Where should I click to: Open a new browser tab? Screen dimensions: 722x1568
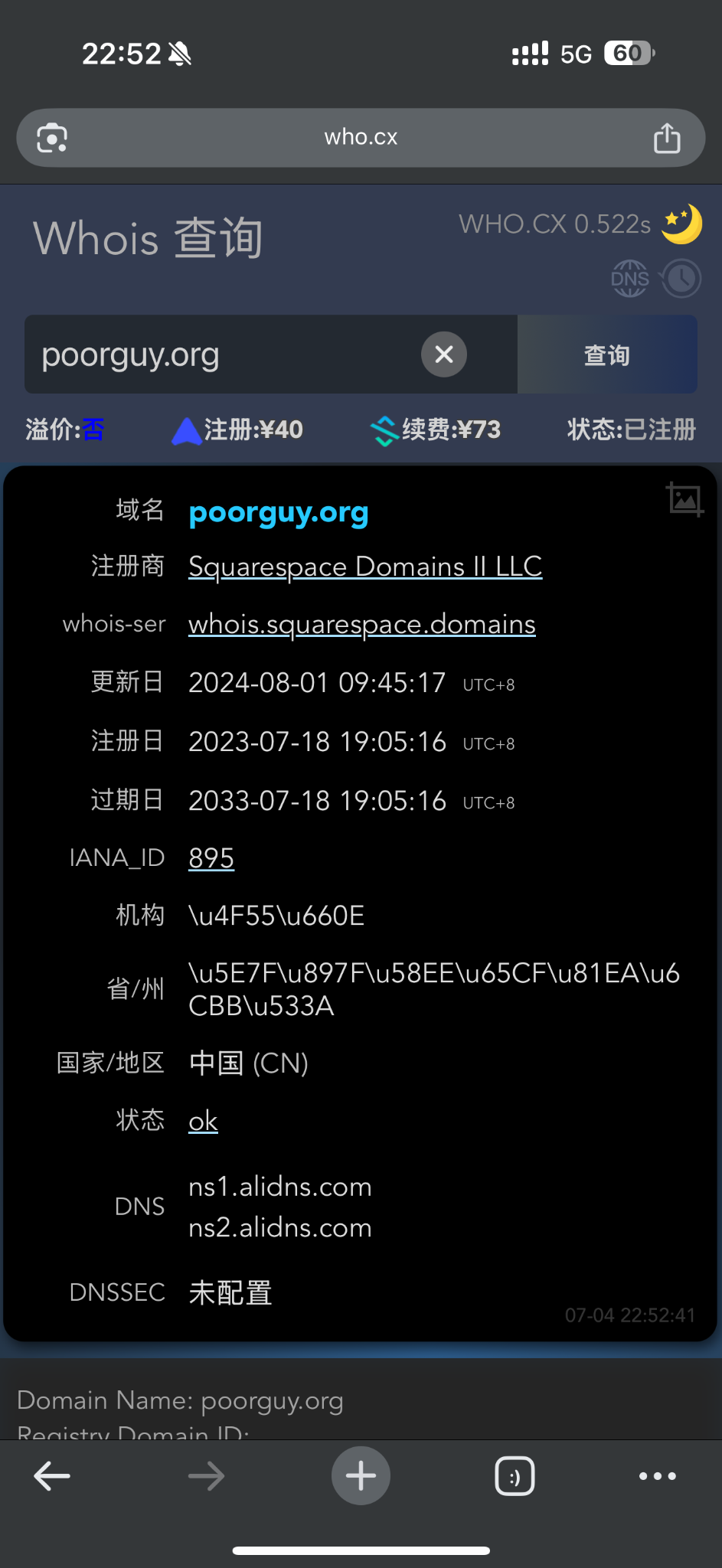pos(361,1476)
